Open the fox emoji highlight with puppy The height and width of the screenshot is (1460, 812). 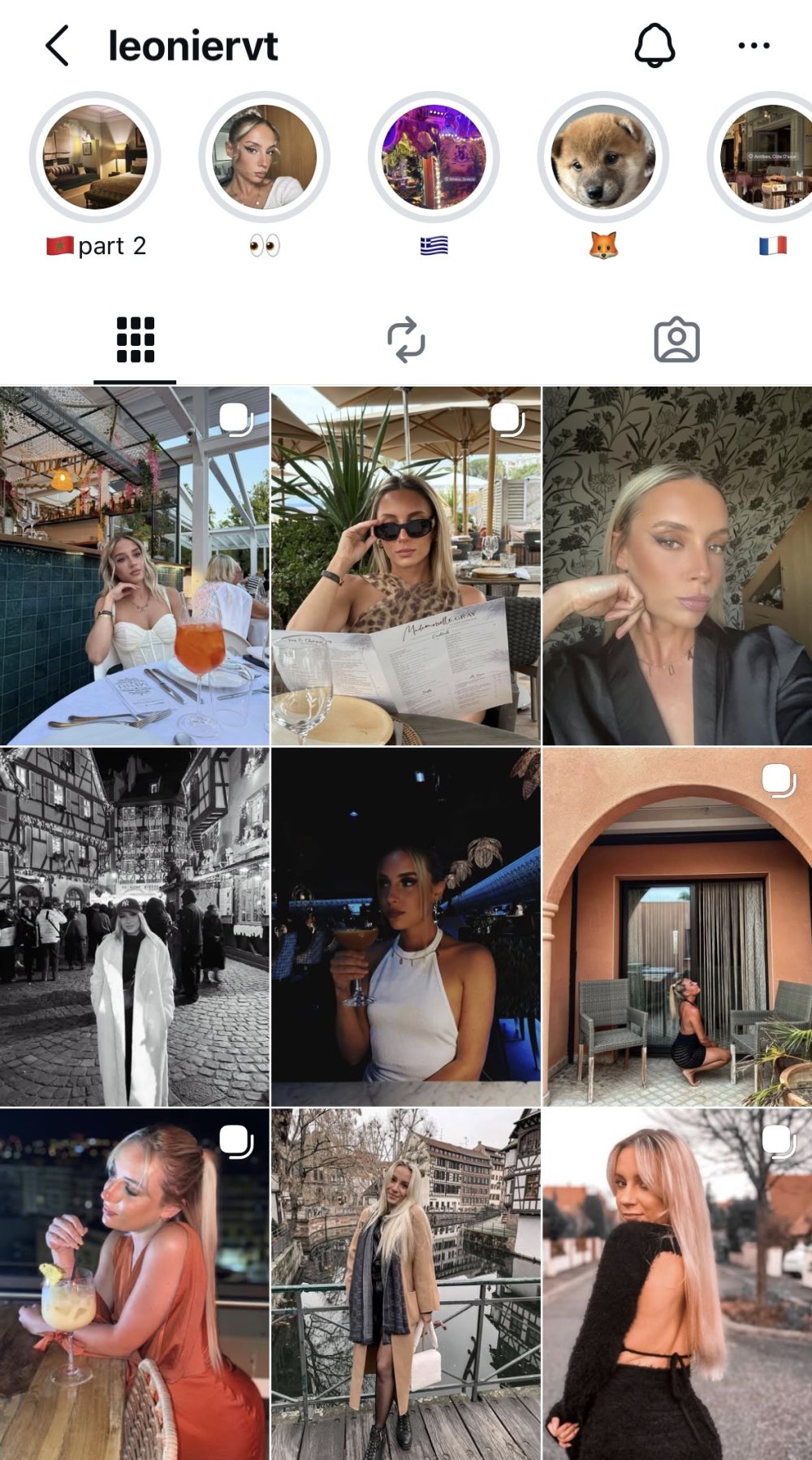click(603, 157)
